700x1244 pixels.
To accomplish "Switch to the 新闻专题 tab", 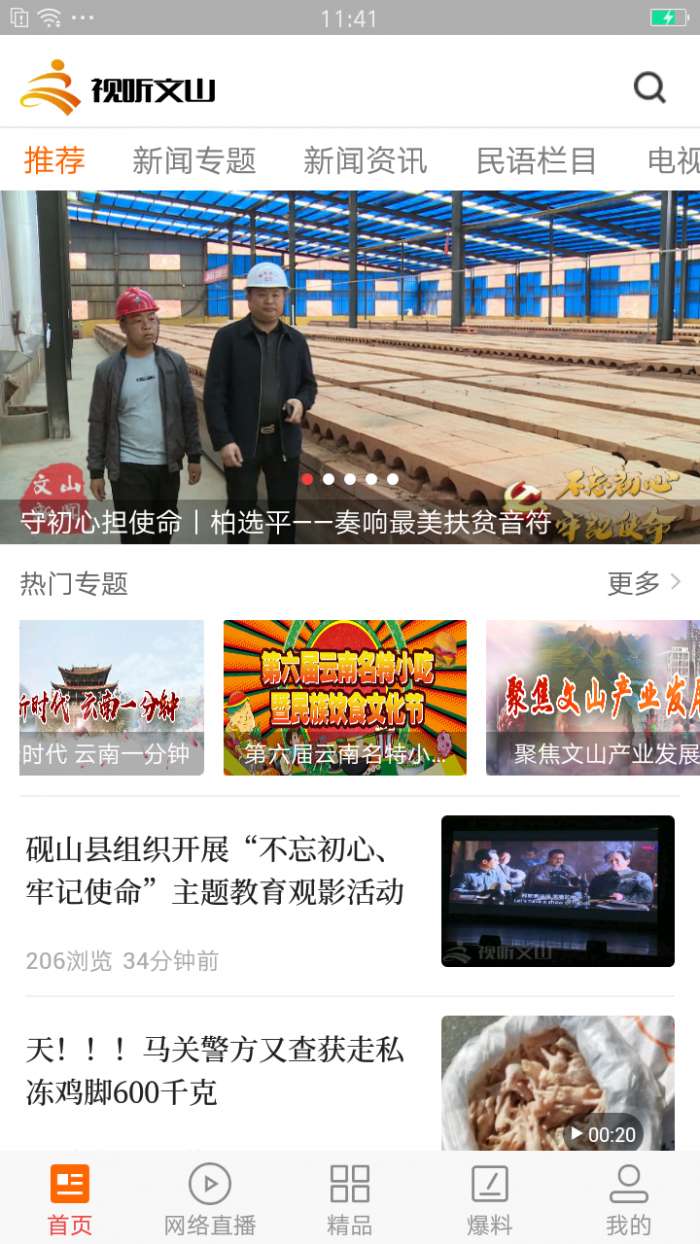I will (x=194, y=161).
